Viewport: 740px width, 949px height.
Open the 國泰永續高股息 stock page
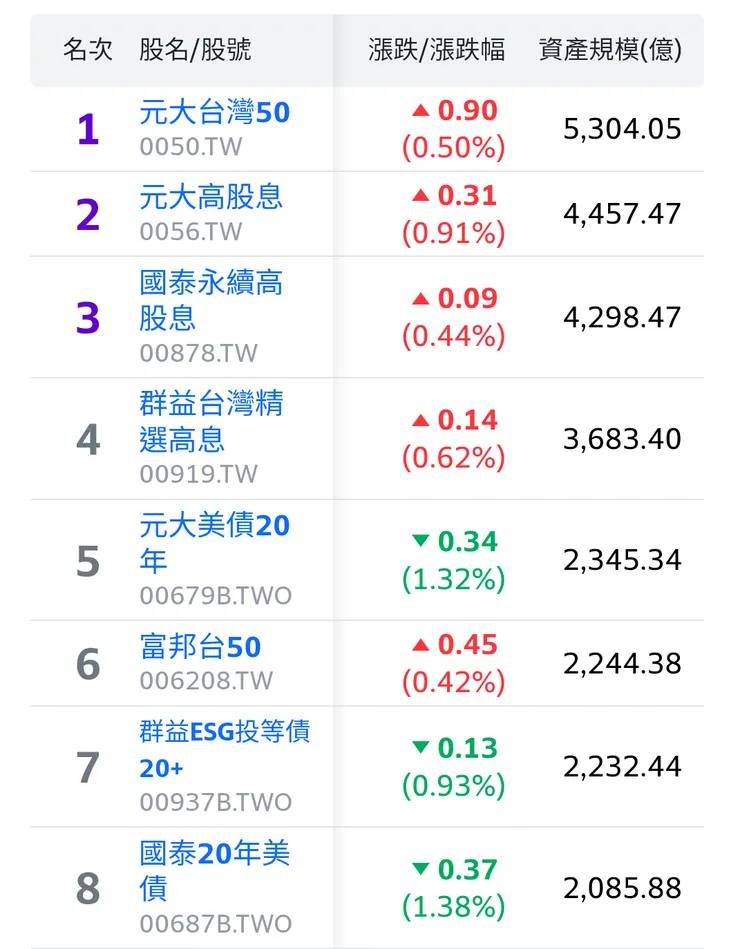tap(213, 300)
